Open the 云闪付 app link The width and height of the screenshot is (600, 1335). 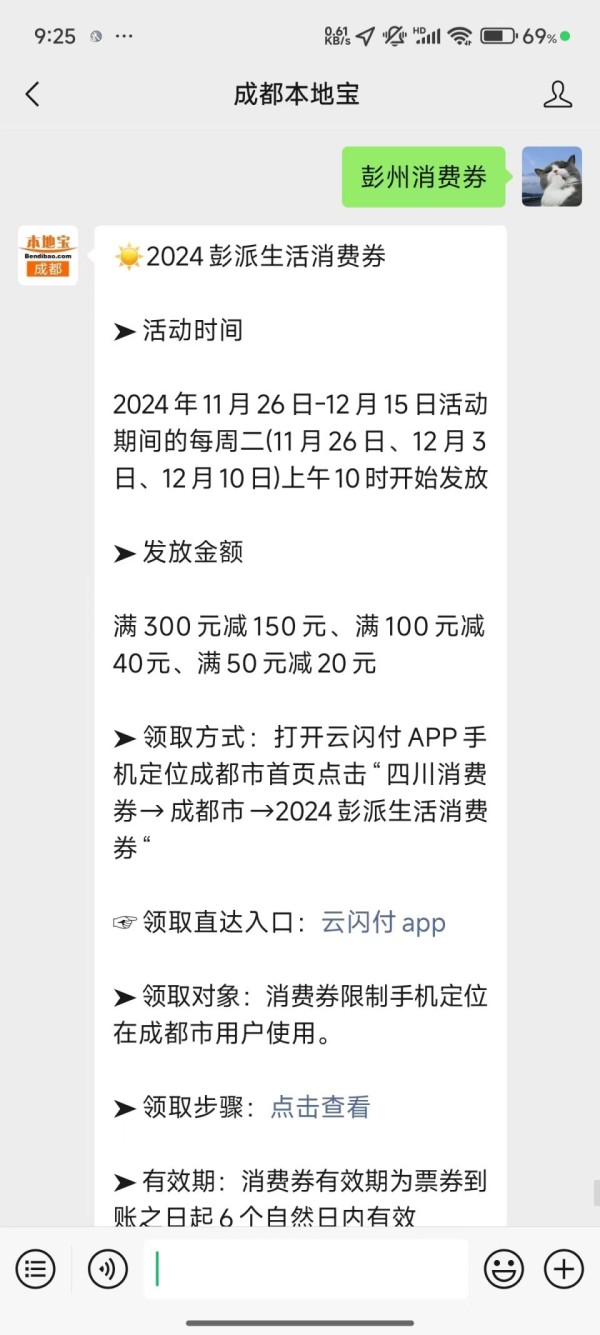coord(383,922)
